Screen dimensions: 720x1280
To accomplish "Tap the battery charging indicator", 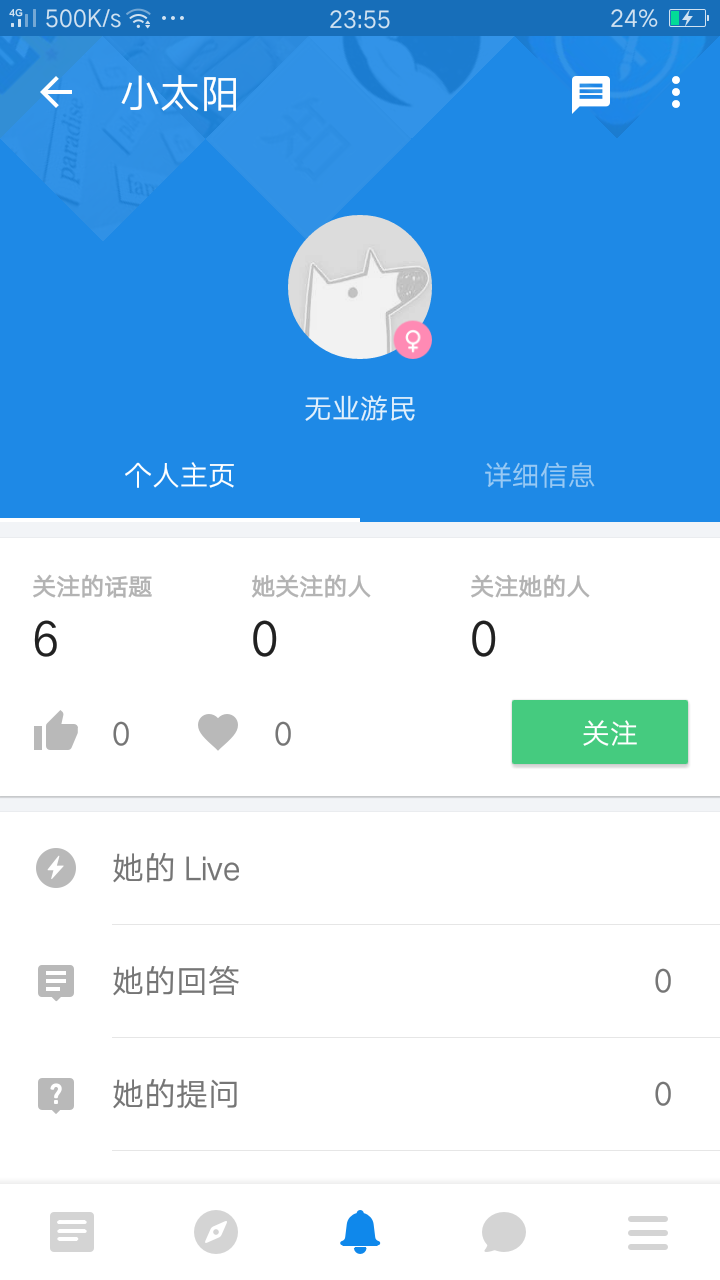I will click(x=688, y=16).
